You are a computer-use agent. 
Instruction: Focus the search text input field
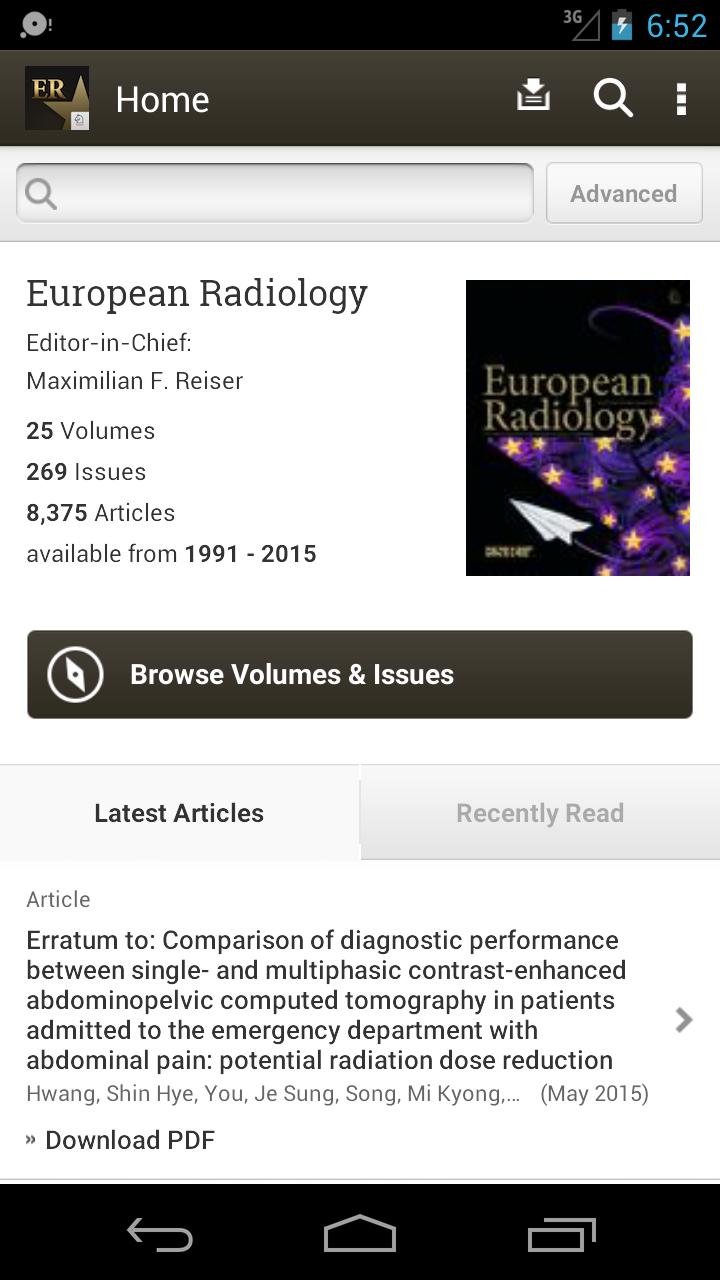[290, 193]
